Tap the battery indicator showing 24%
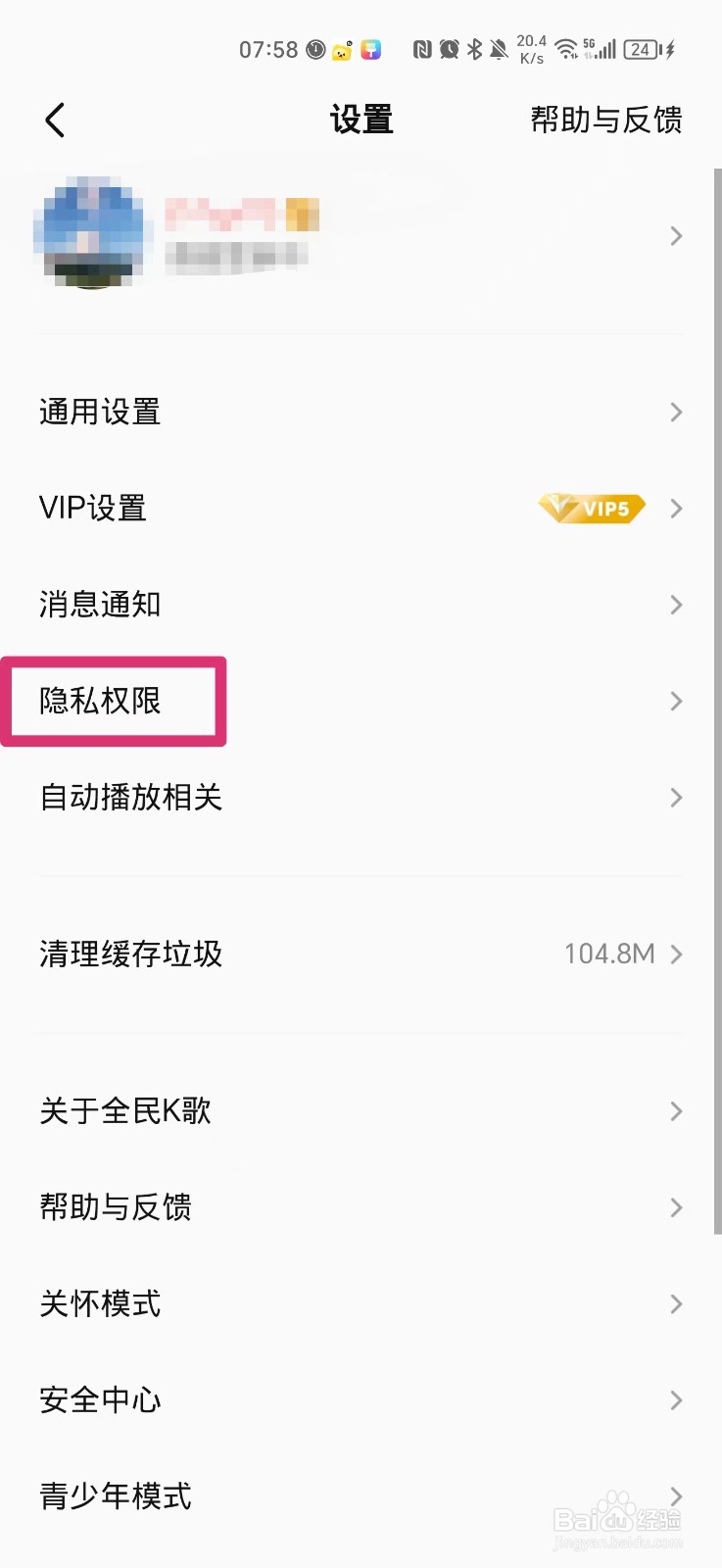The height and width of the screenshot is (1568, 722). point(642,48)
